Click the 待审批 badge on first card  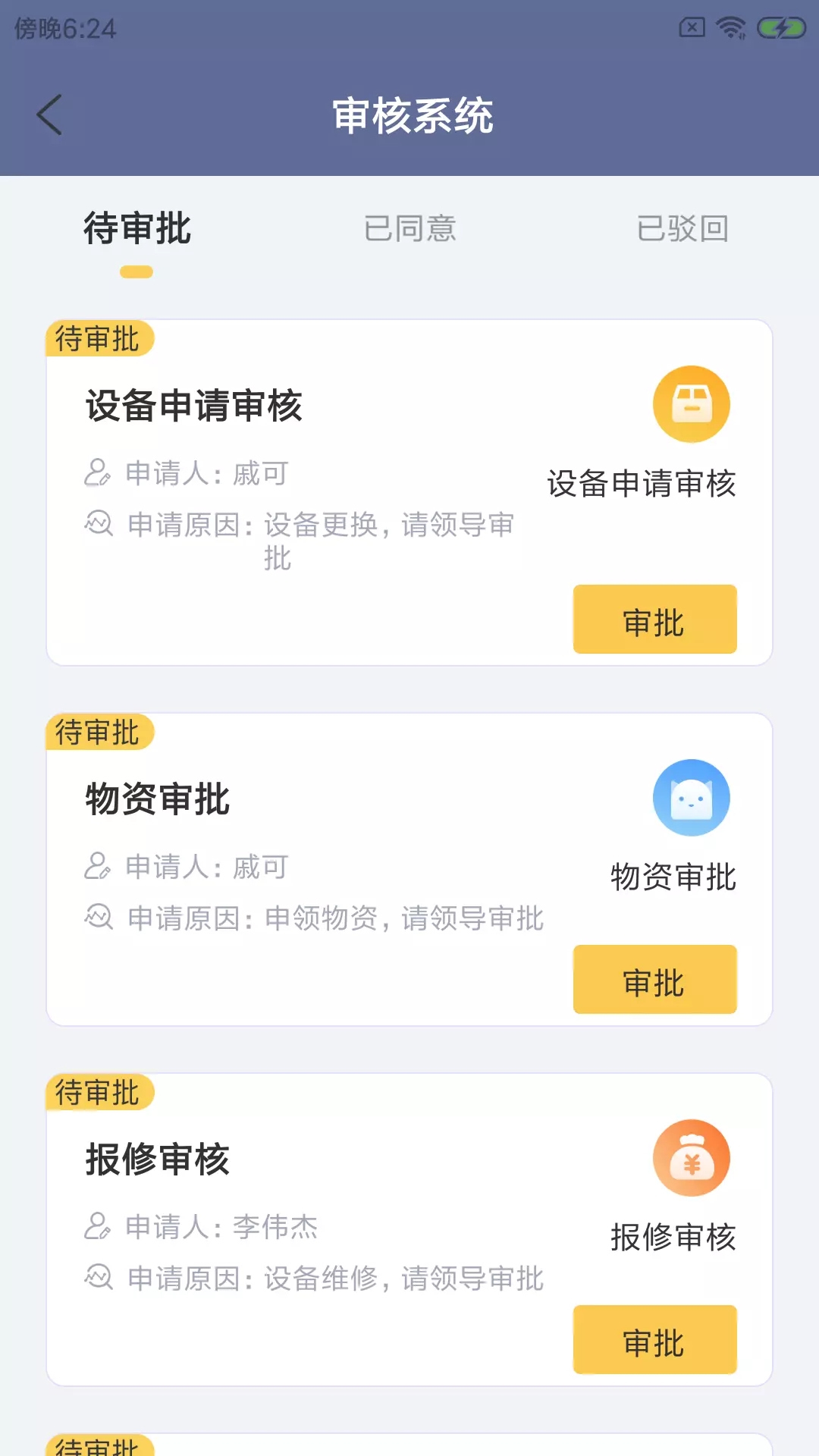click(101, 340)
